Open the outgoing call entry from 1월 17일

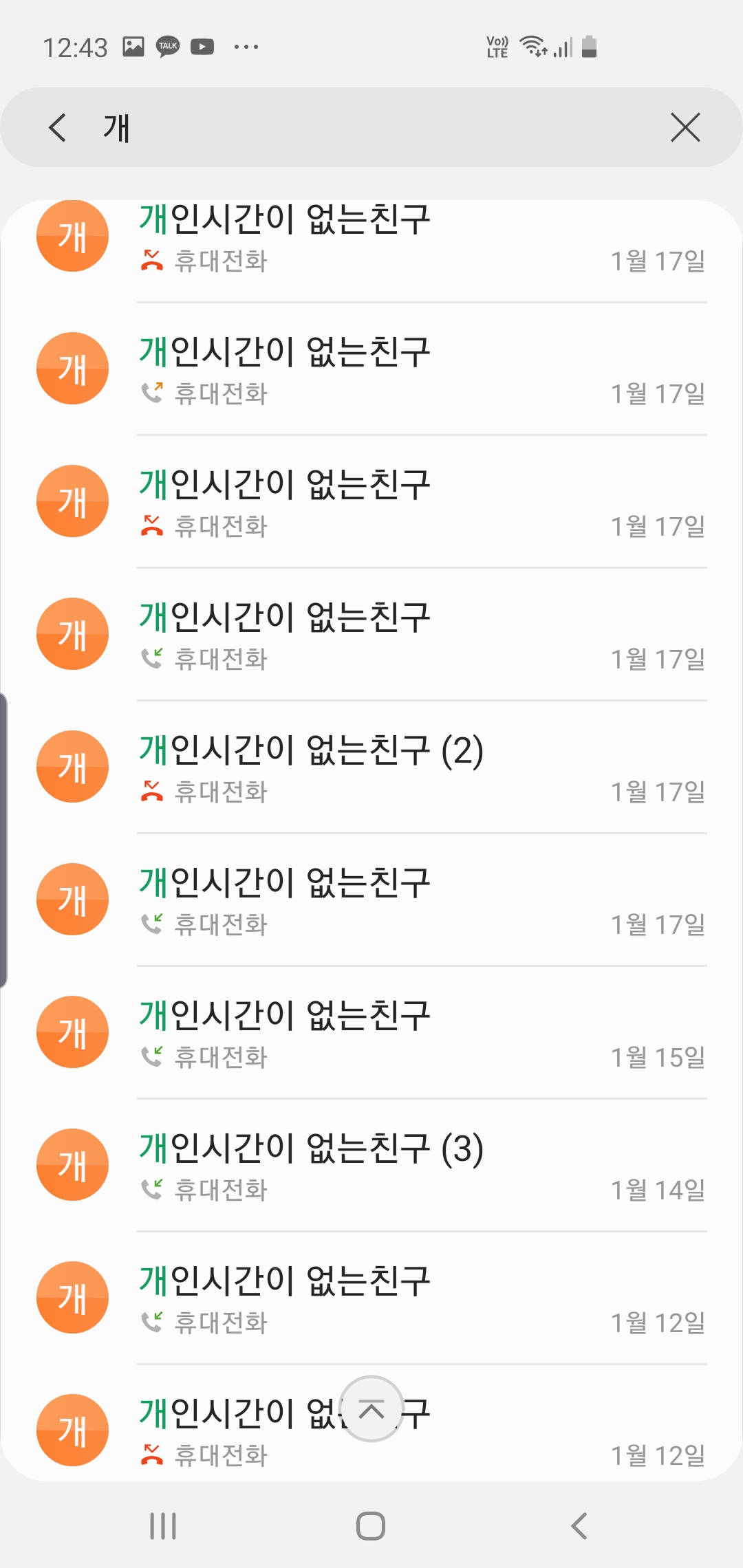[371, 369]
